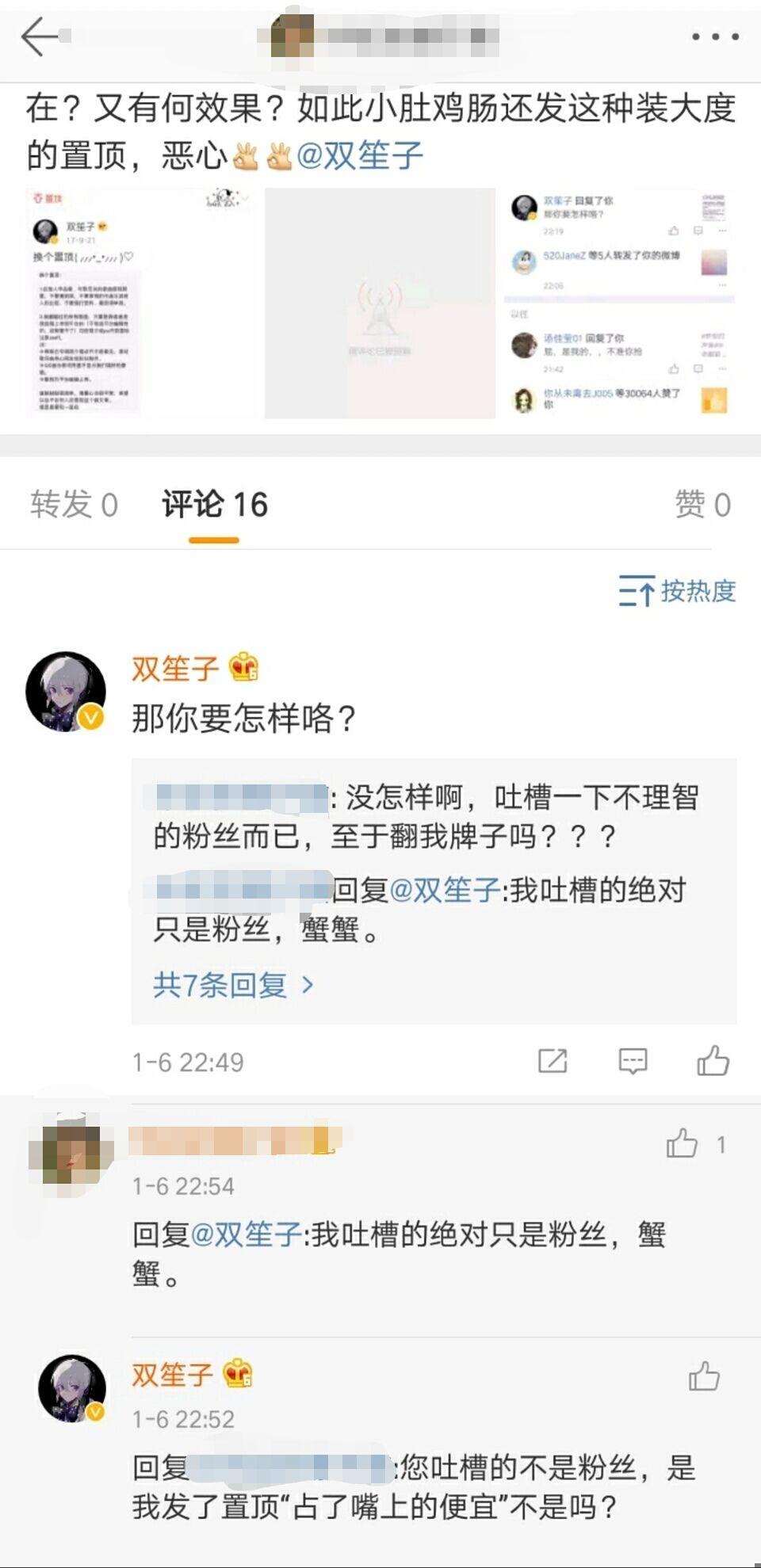The width and height of the screenshot is (761, 1568).
Task: Open the three-dot overflow menu
Action: point(715,36)
